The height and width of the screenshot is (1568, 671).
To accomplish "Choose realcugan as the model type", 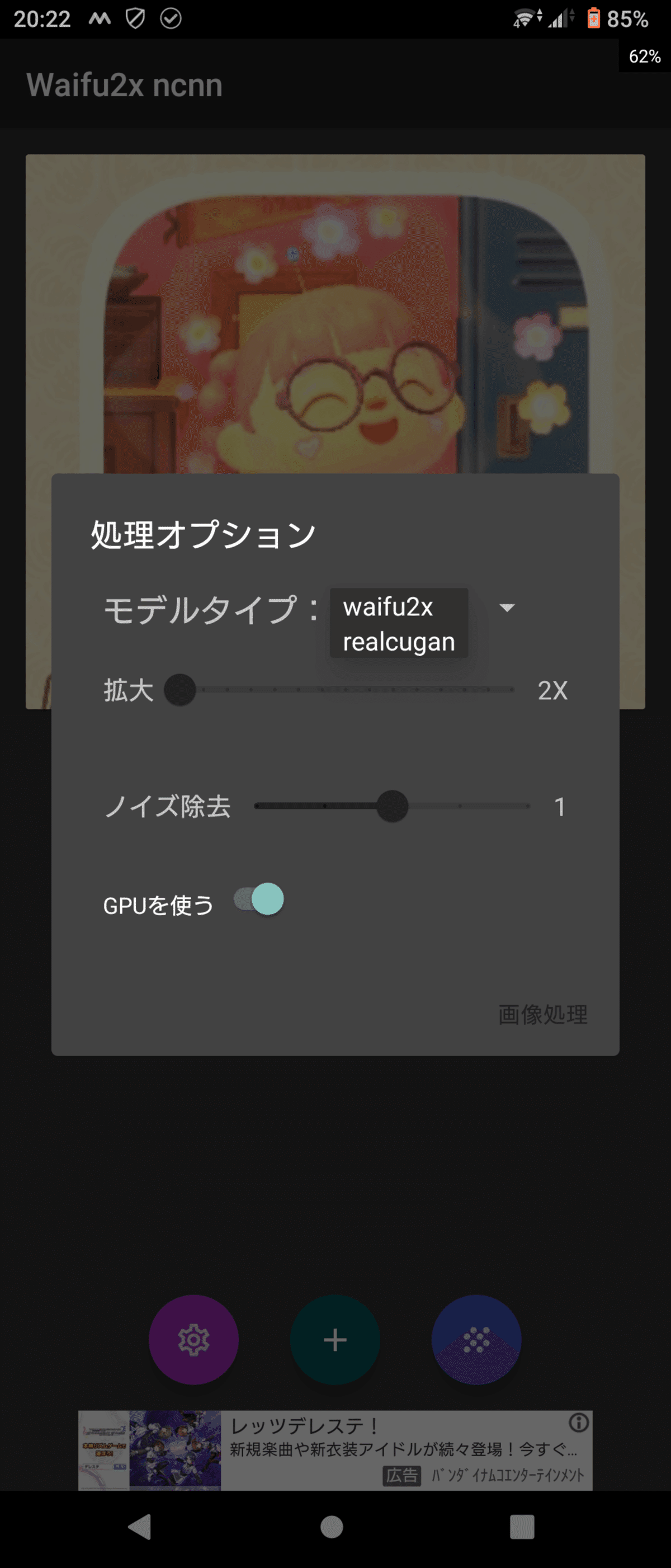I will coord(399,642).
